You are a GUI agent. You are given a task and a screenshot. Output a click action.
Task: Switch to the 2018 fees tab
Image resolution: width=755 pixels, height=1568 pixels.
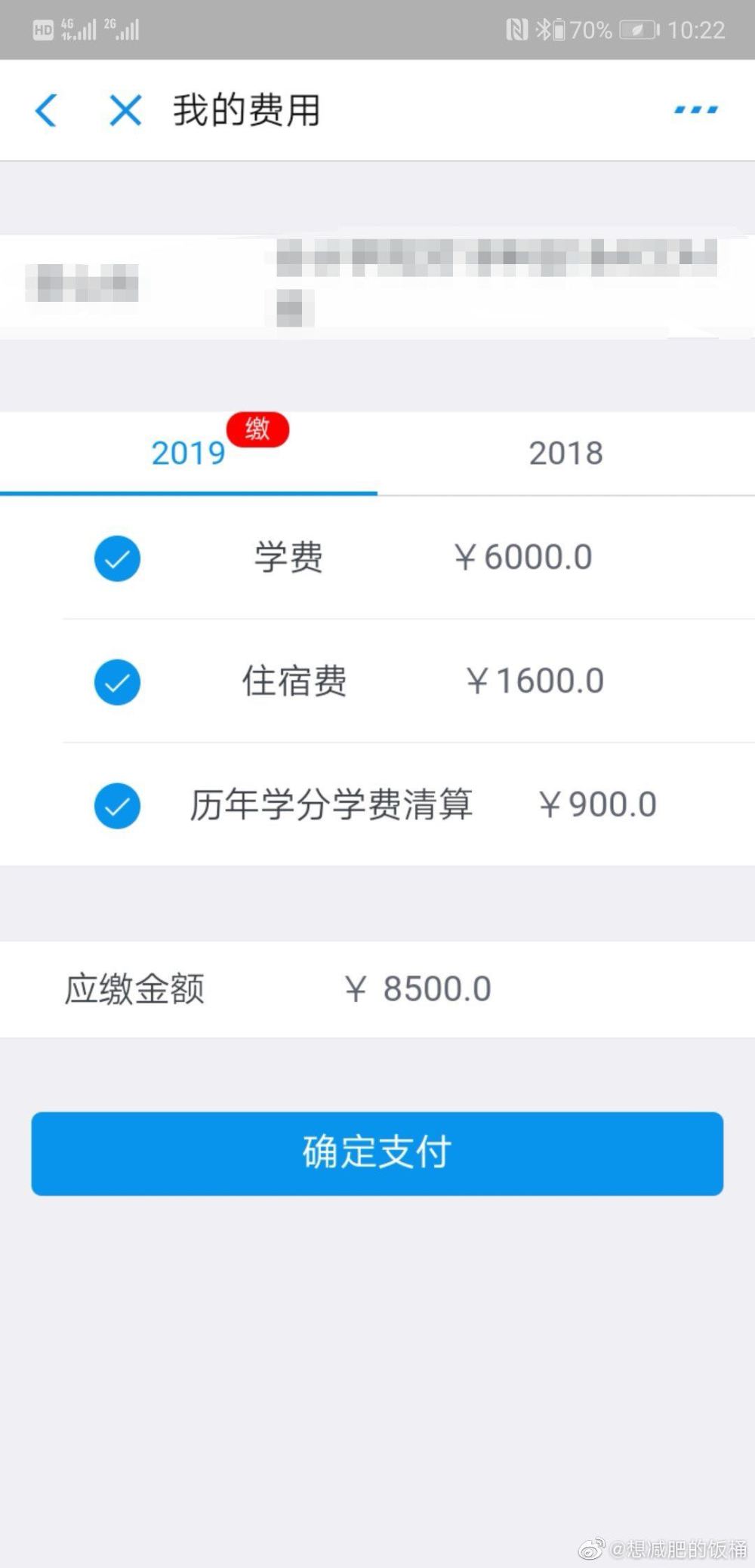coord(565,453)
